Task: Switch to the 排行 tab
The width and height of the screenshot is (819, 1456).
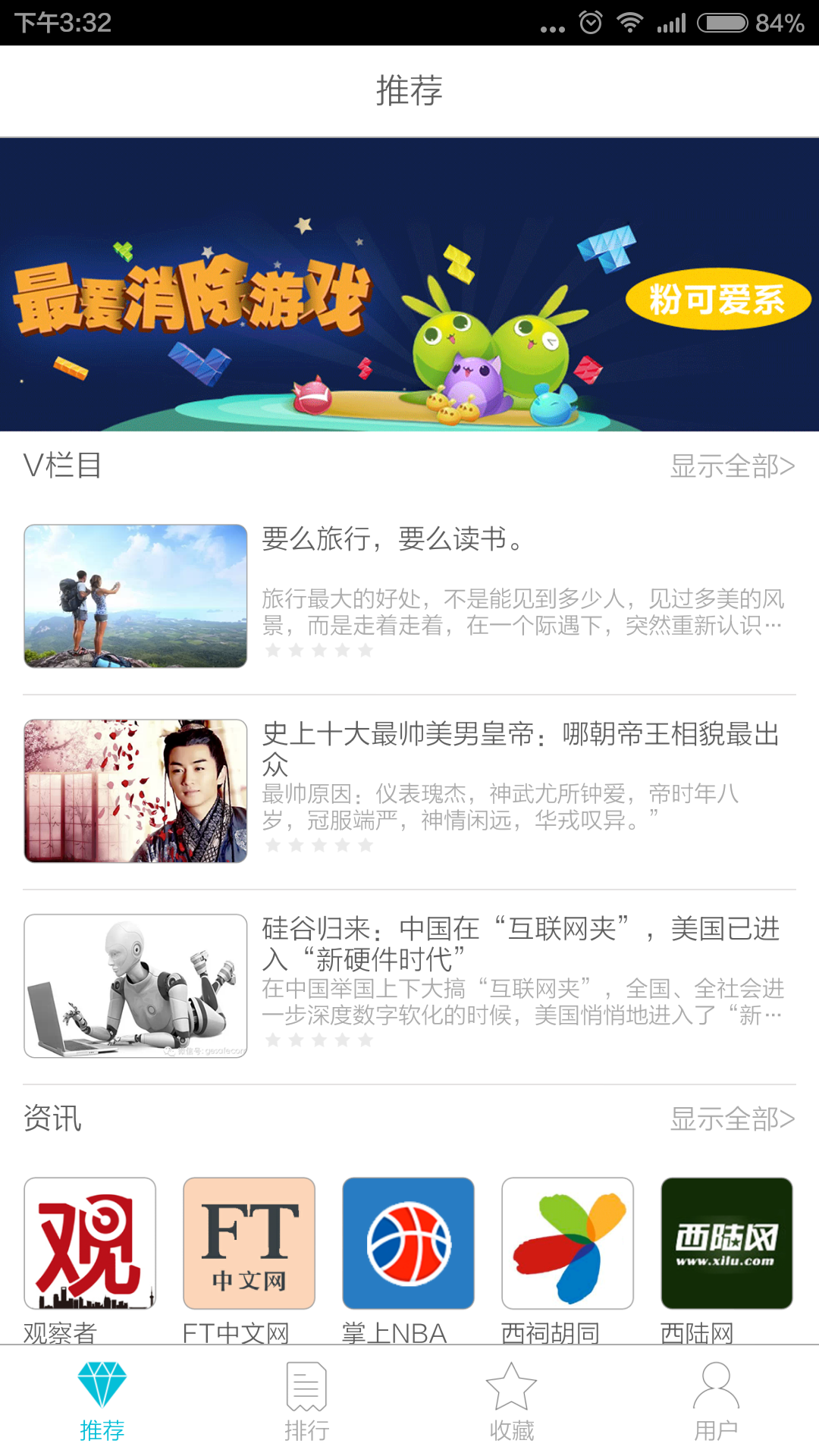Action: (307, 1401)
